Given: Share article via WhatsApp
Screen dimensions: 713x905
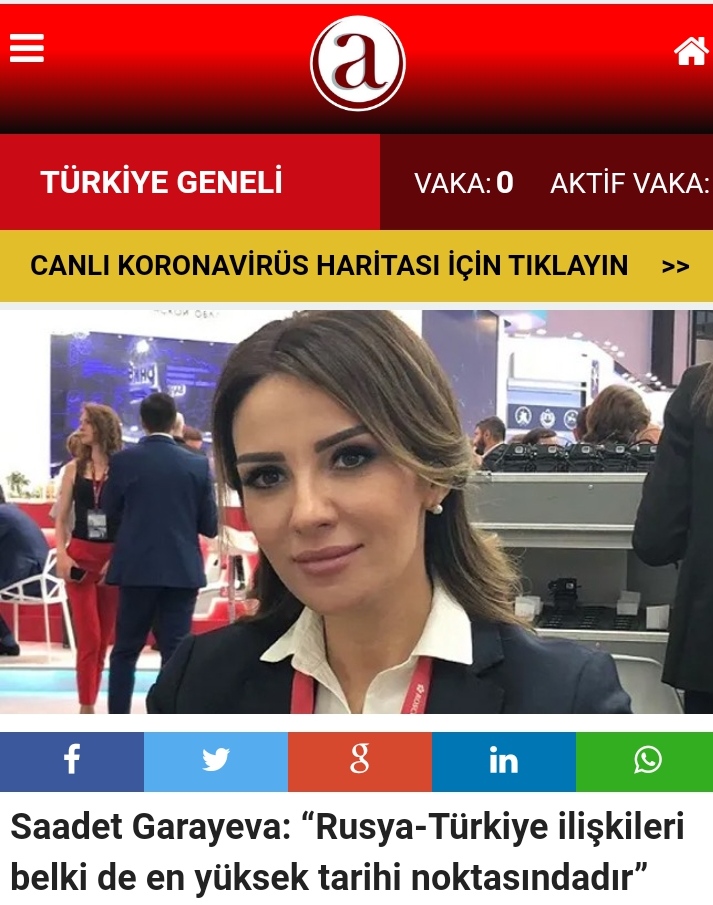Looking at the screenshot, I should (x=646, y=761).
